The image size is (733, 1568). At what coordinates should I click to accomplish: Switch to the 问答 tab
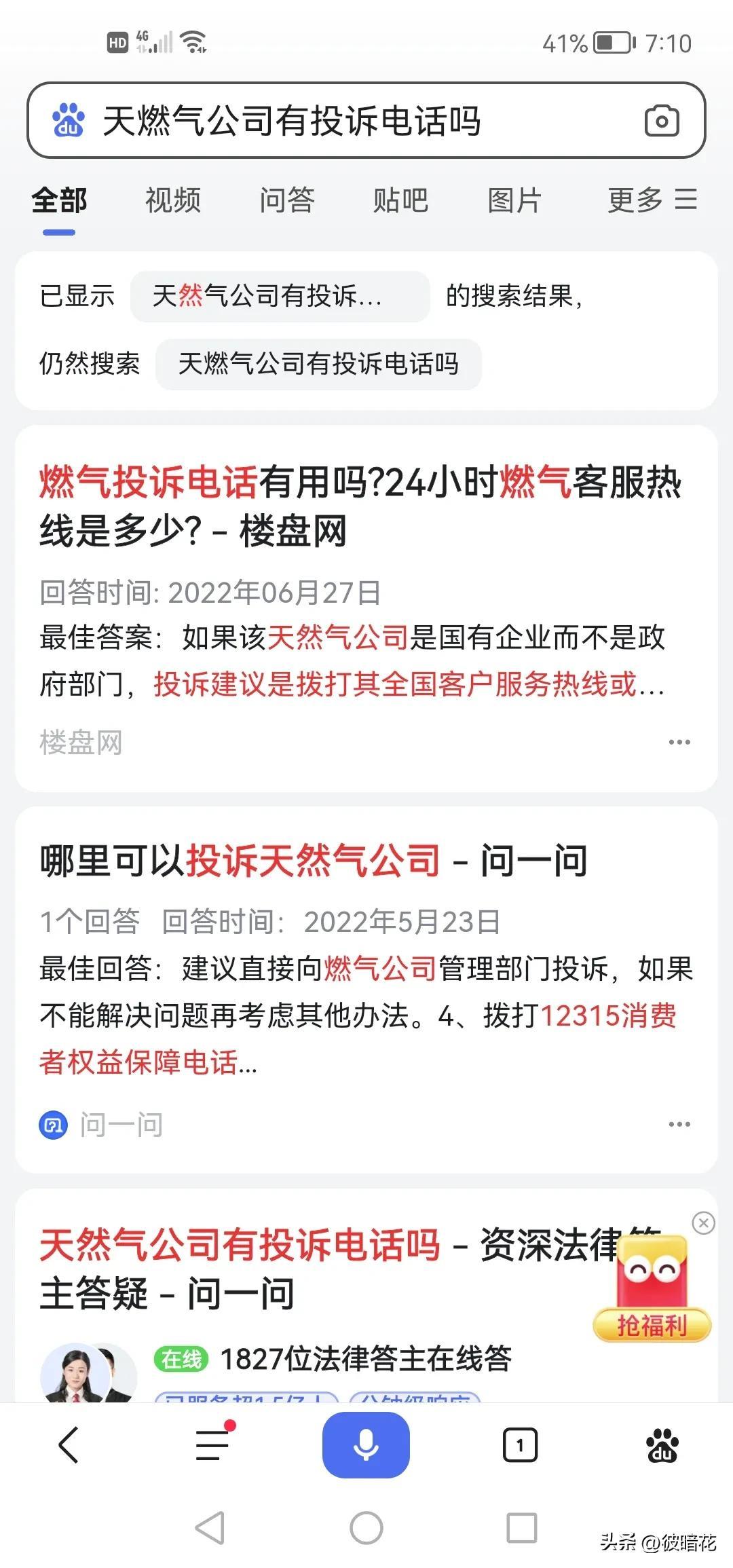point(286,200)
